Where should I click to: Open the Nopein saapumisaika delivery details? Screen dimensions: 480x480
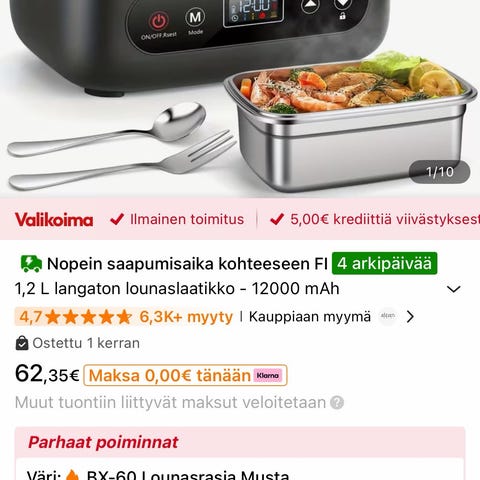tap(229, 264)
